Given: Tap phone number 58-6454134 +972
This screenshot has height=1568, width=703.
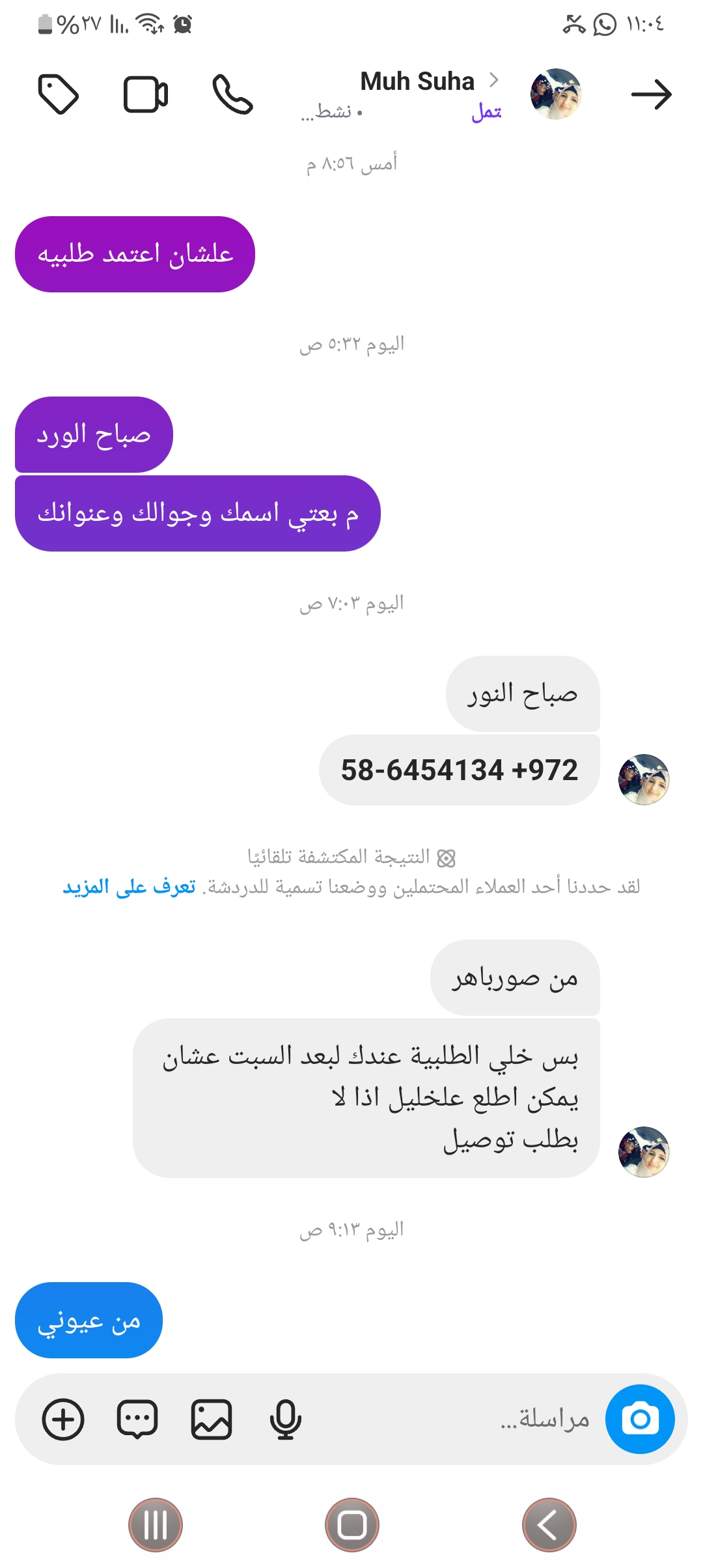Looking at the screenshot, I should (459, 770).
